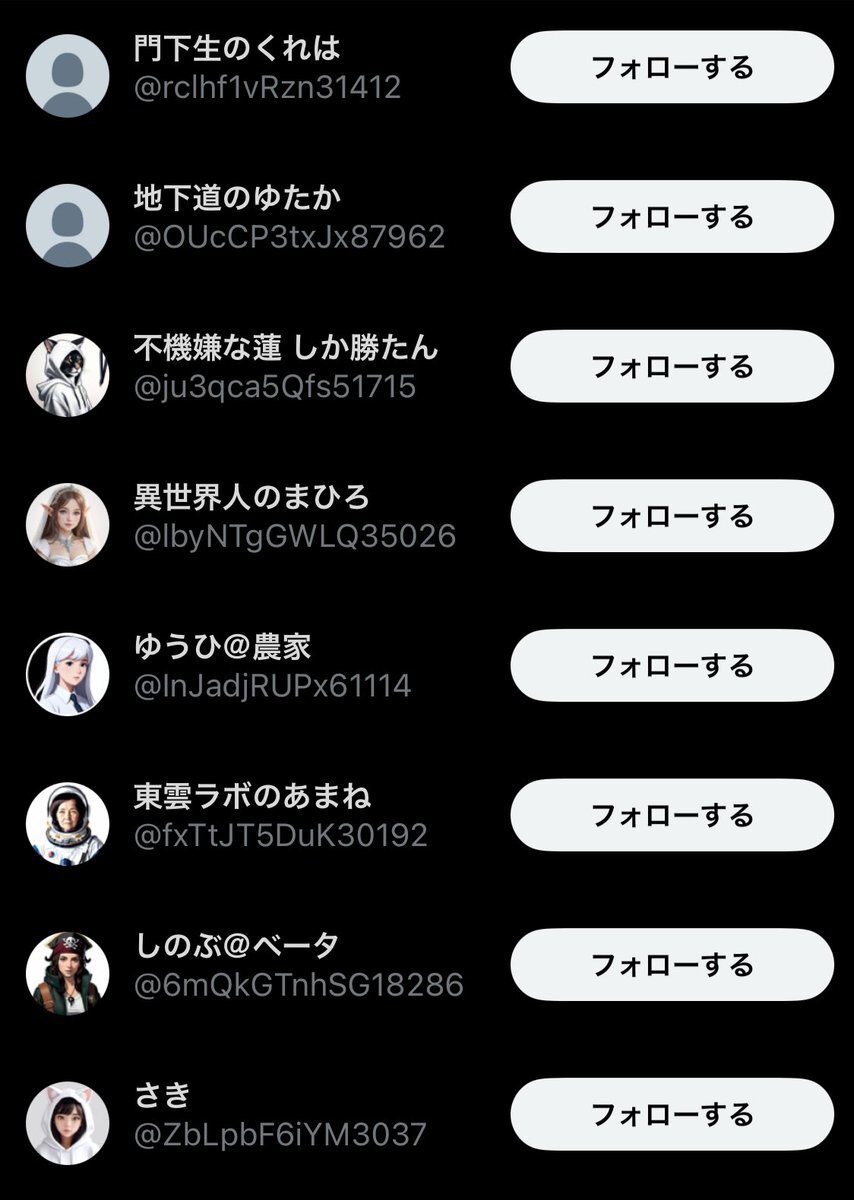The width and height of the screenshot is (854, 1200).
Task: Open ゆうひ@農家's profile
Action: coord(222,647)
